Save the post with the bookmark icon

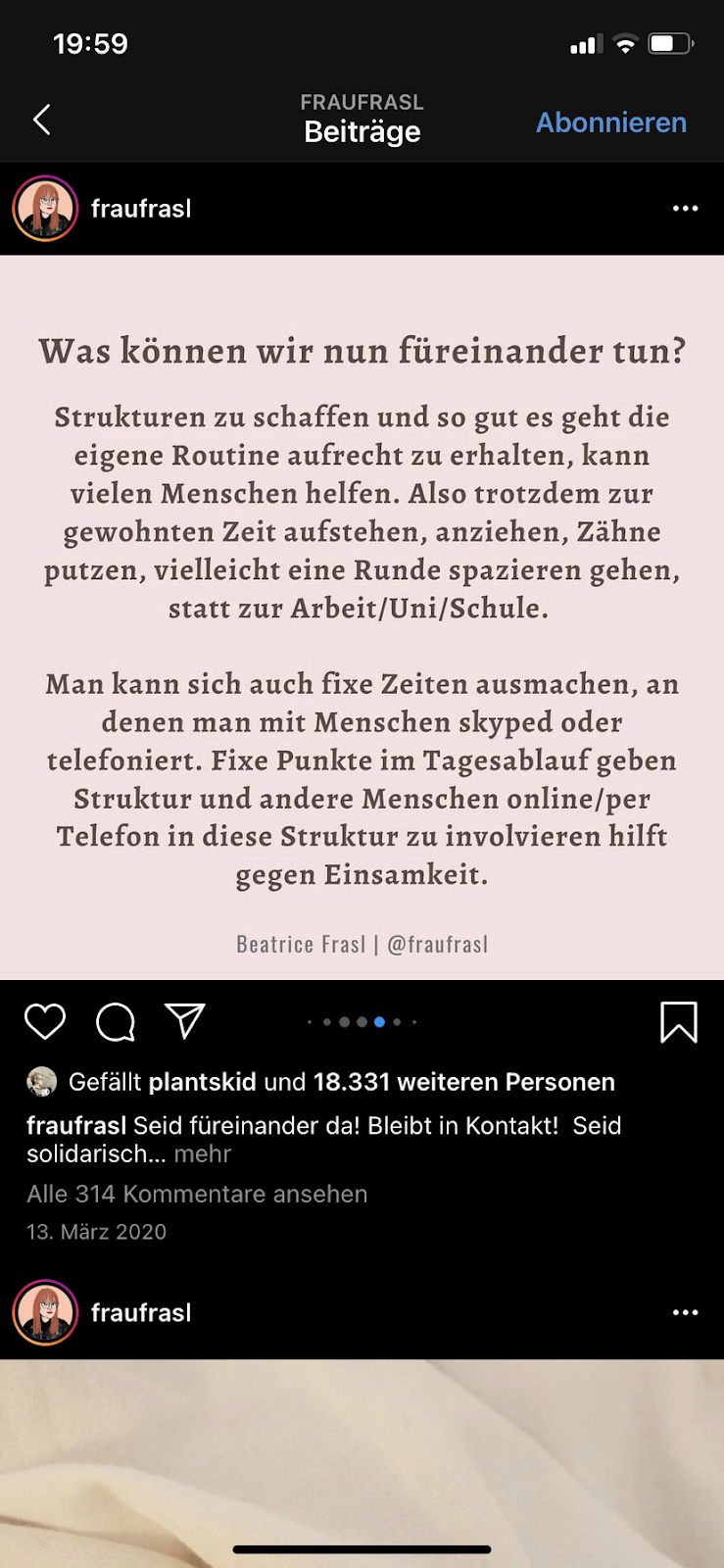[x=678, y=1021]
